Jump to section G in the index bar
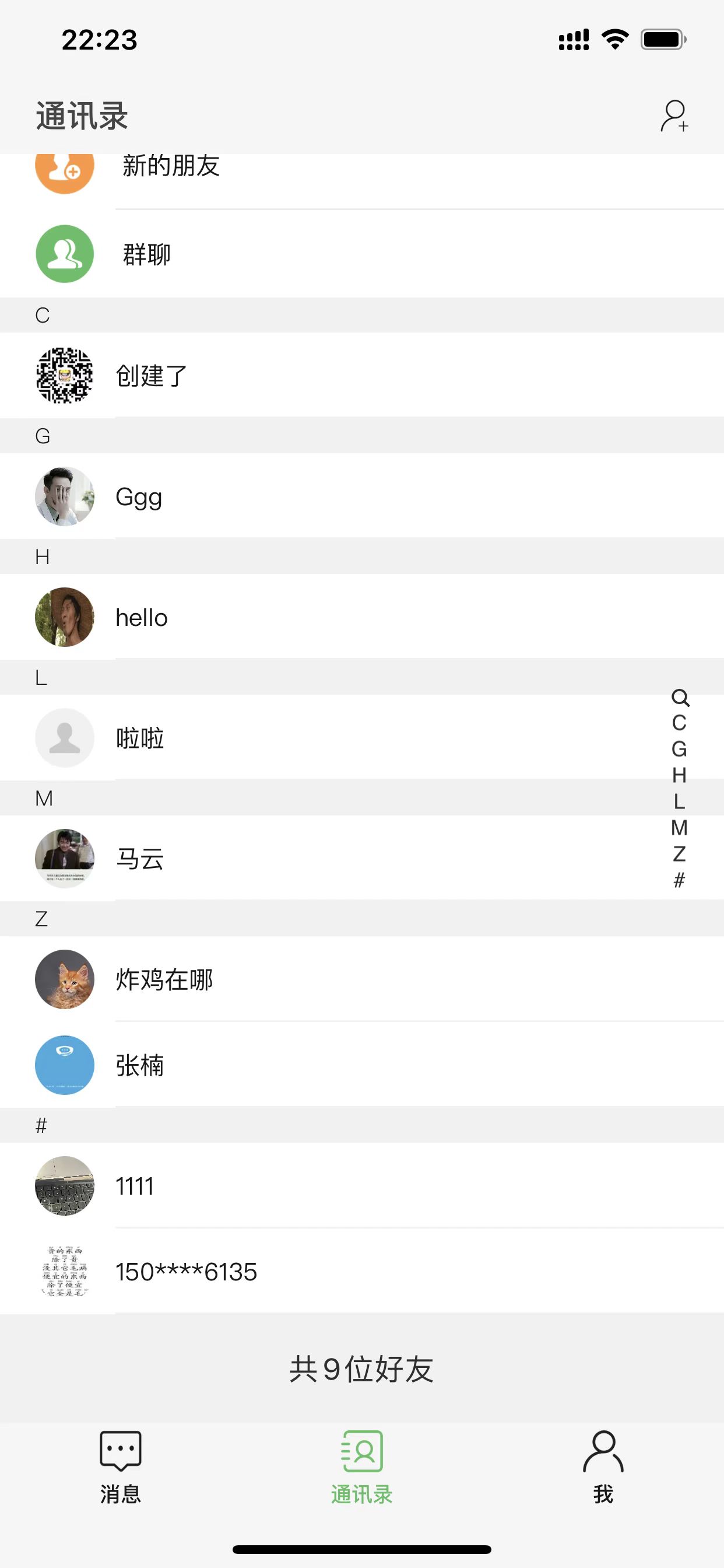This screenshot has height=1568, width=724. point(680,748)
